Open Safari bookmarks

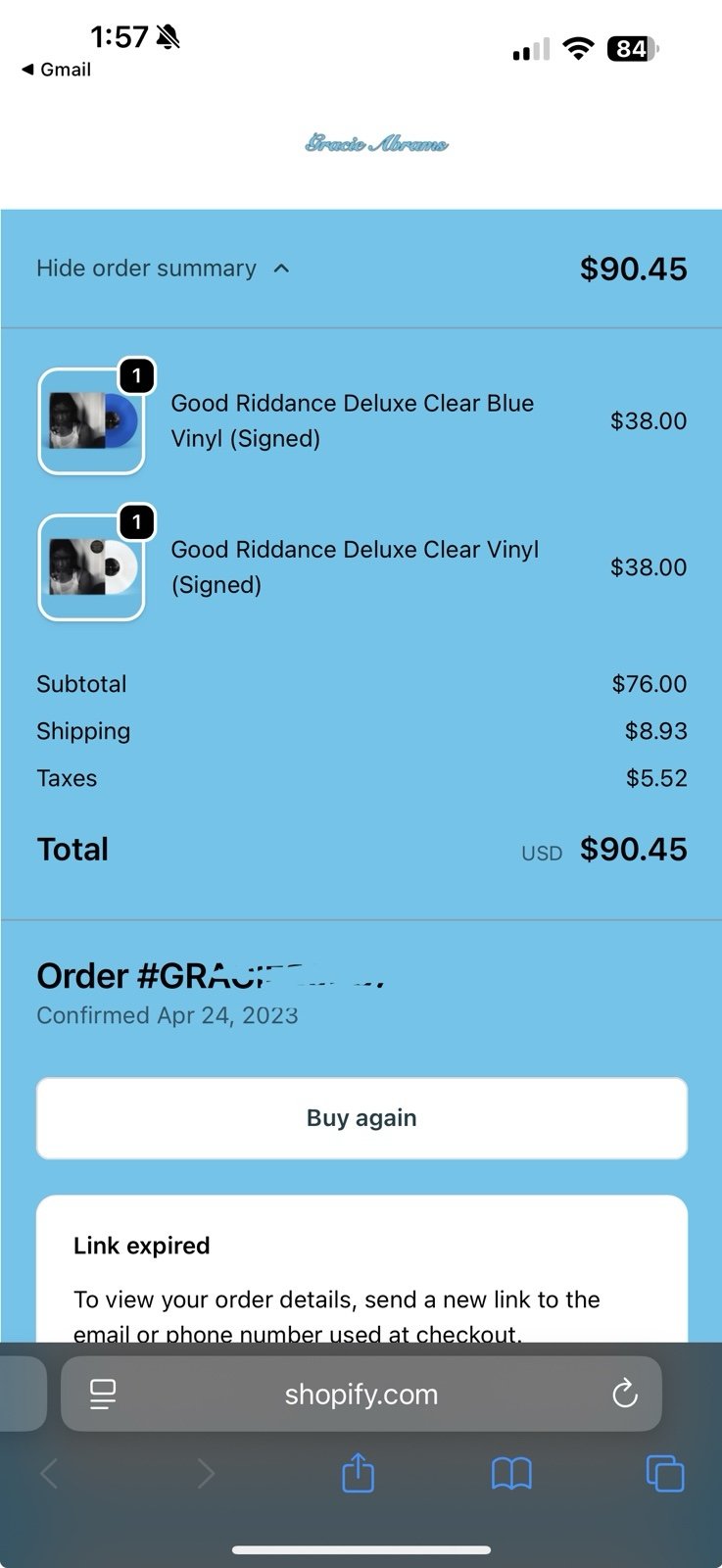pyautogui.click(x=511, y=1473)
